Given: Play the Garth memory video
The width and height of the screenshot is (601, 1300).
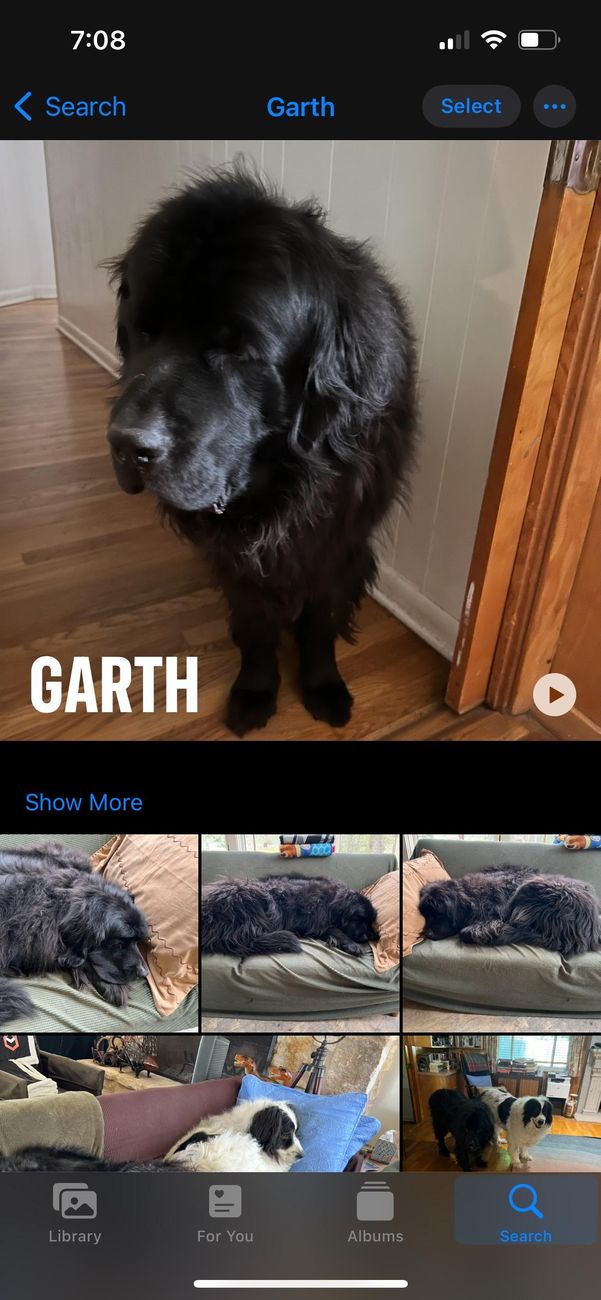Looking at the screenshot, I should coord(554,694).
